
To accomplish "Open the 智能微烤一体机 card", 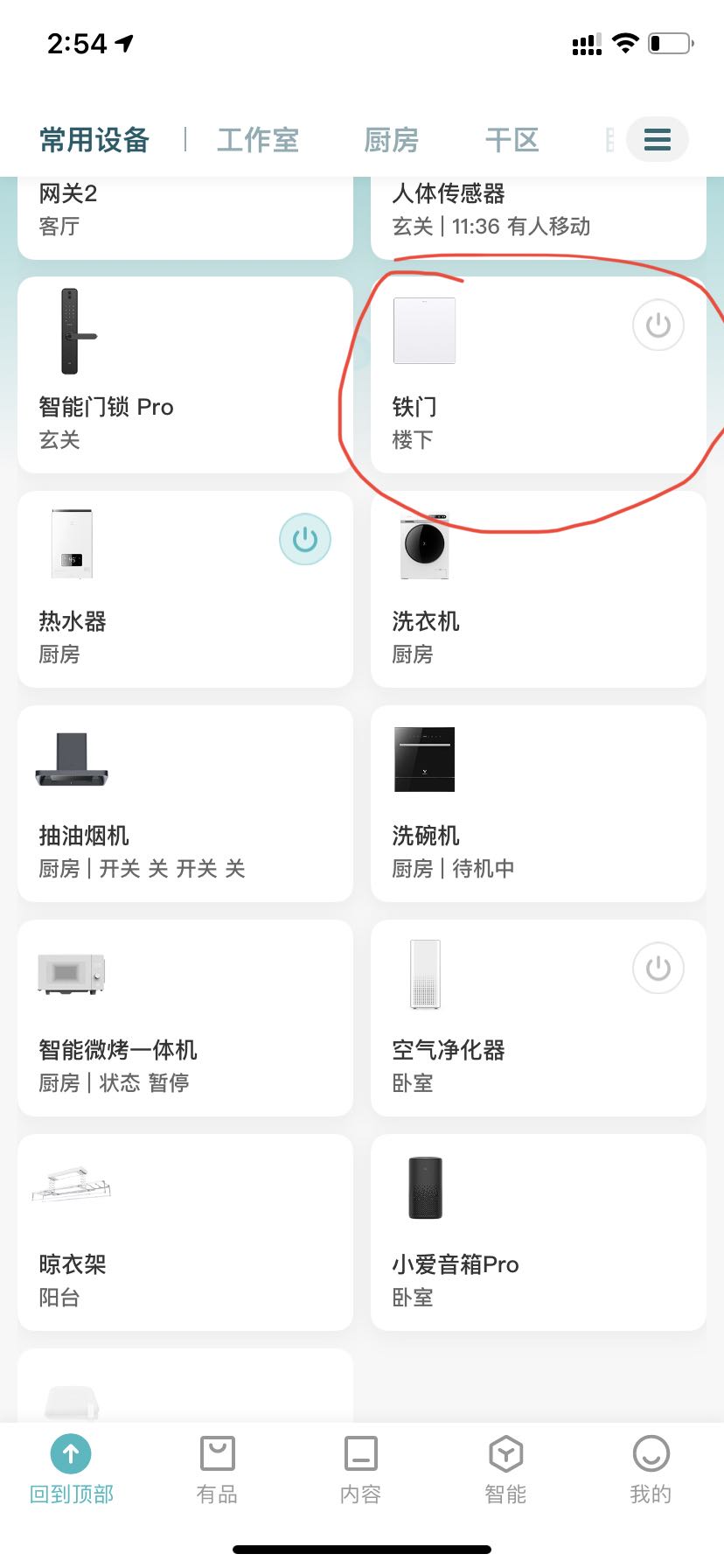I will [x=185, y=1018].
